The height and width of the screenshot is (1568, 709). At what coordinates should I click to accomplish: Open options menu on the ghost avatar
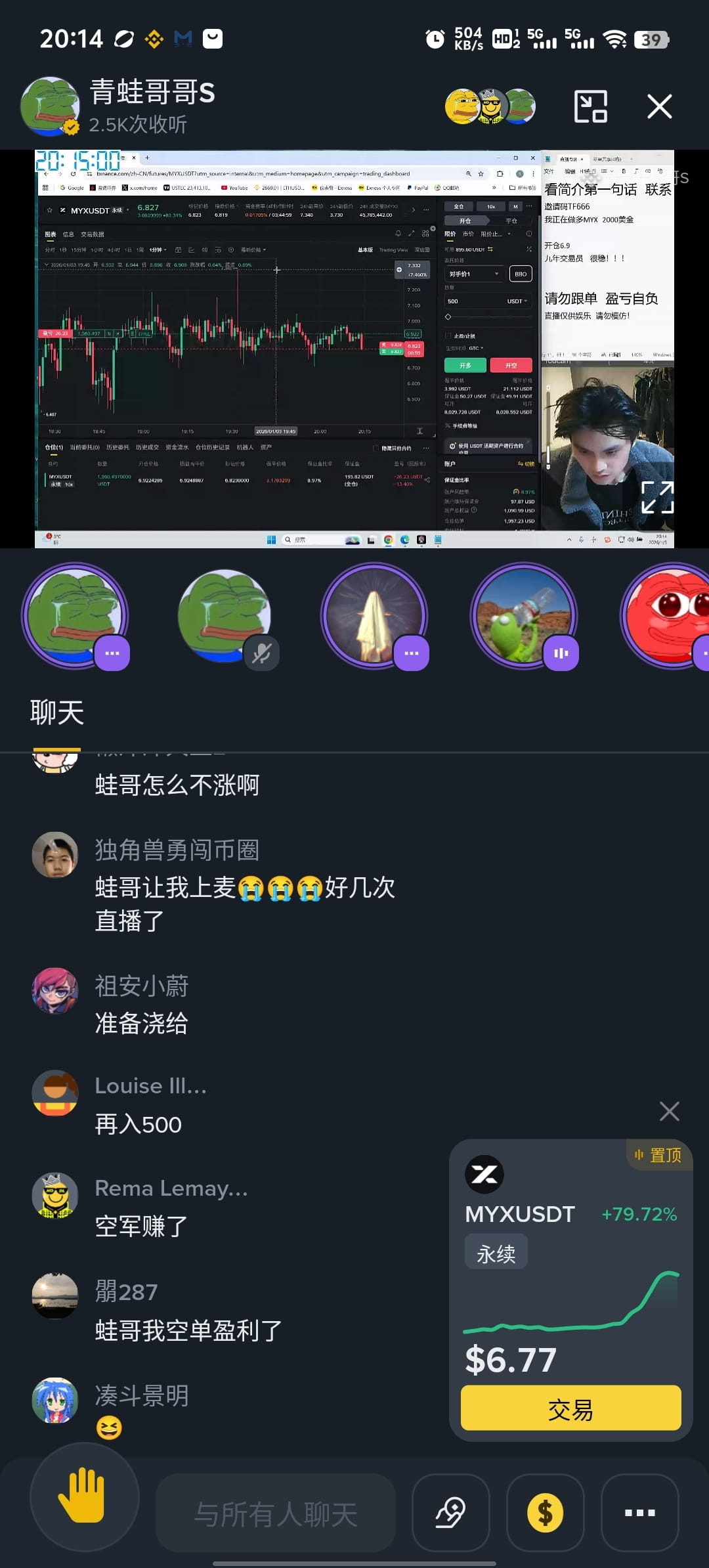(412, 653)
